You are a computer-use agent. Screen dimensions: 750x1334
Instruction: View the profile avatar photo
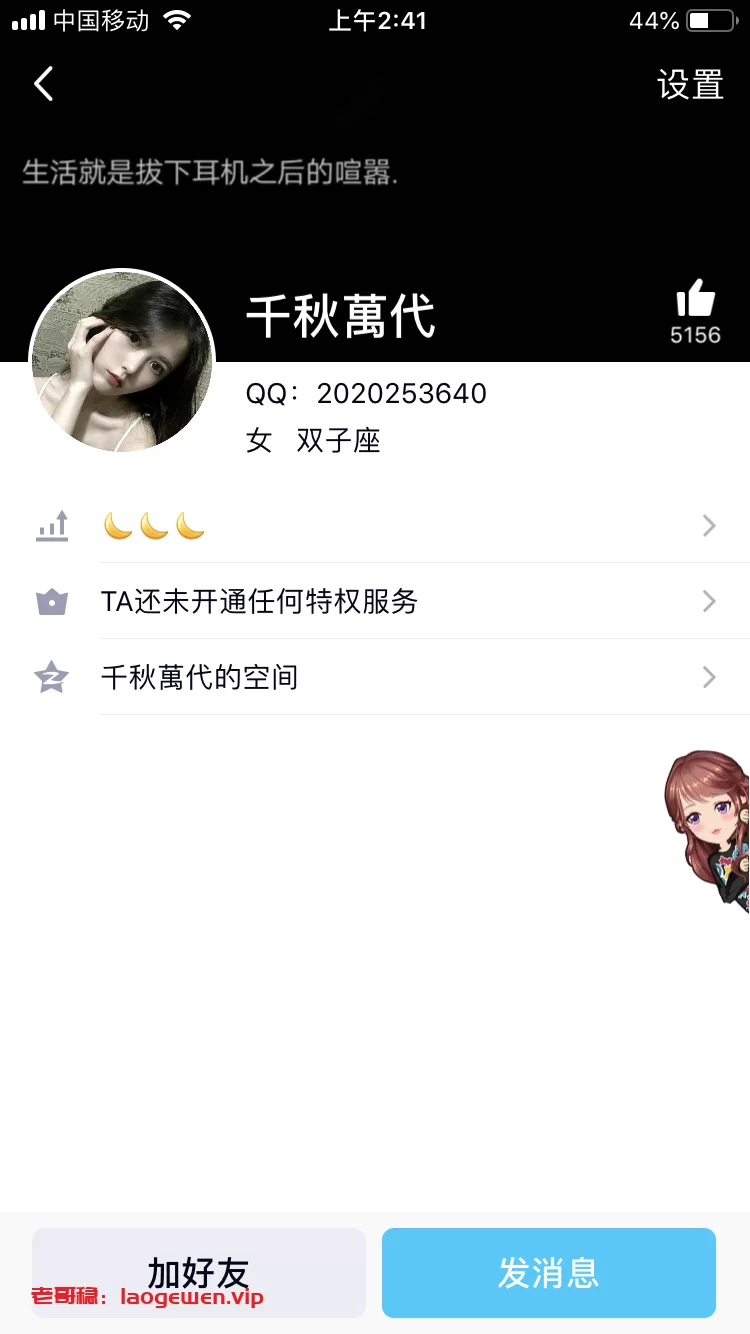122,362
